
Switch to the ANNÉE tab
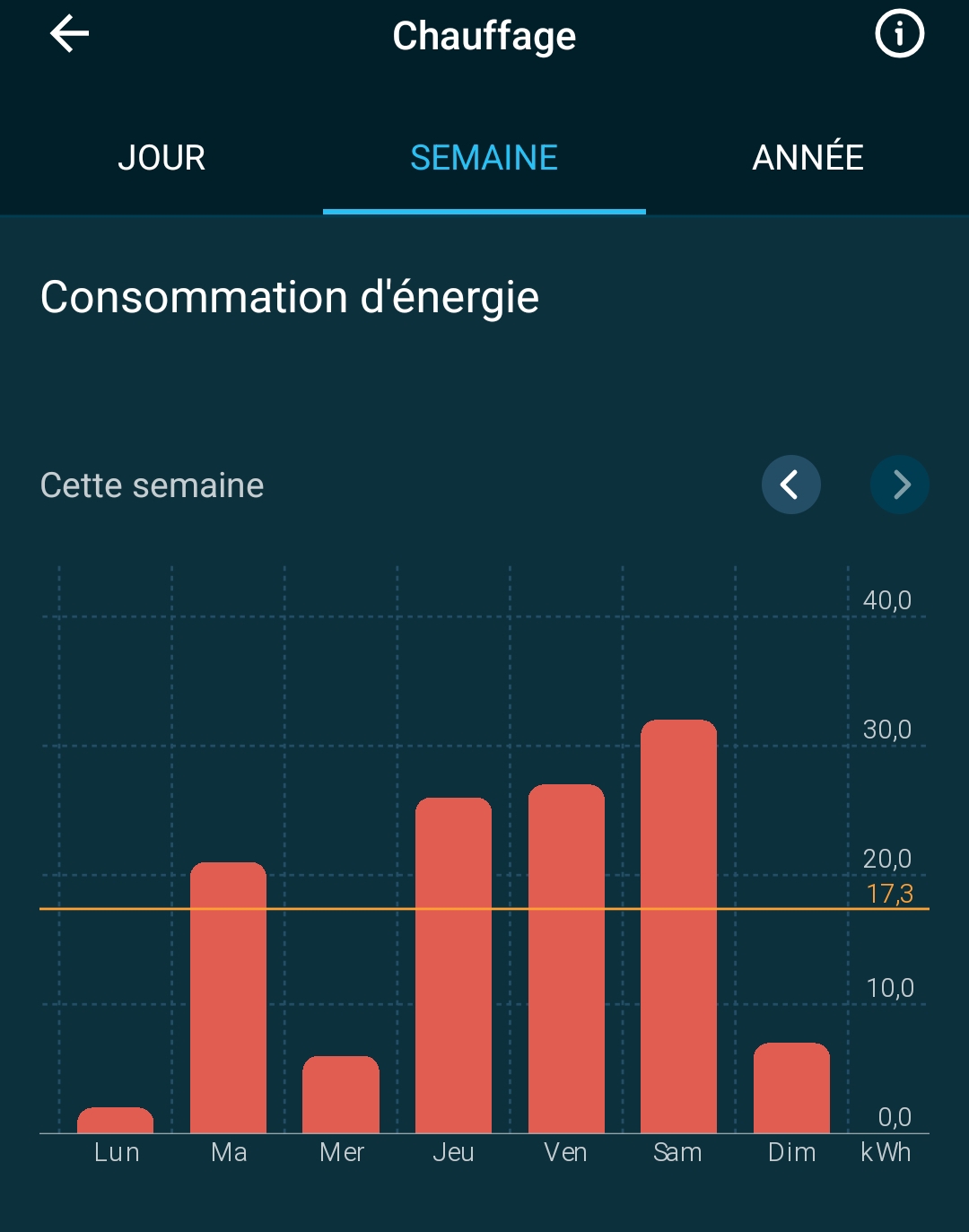click(x=807, y=158)
